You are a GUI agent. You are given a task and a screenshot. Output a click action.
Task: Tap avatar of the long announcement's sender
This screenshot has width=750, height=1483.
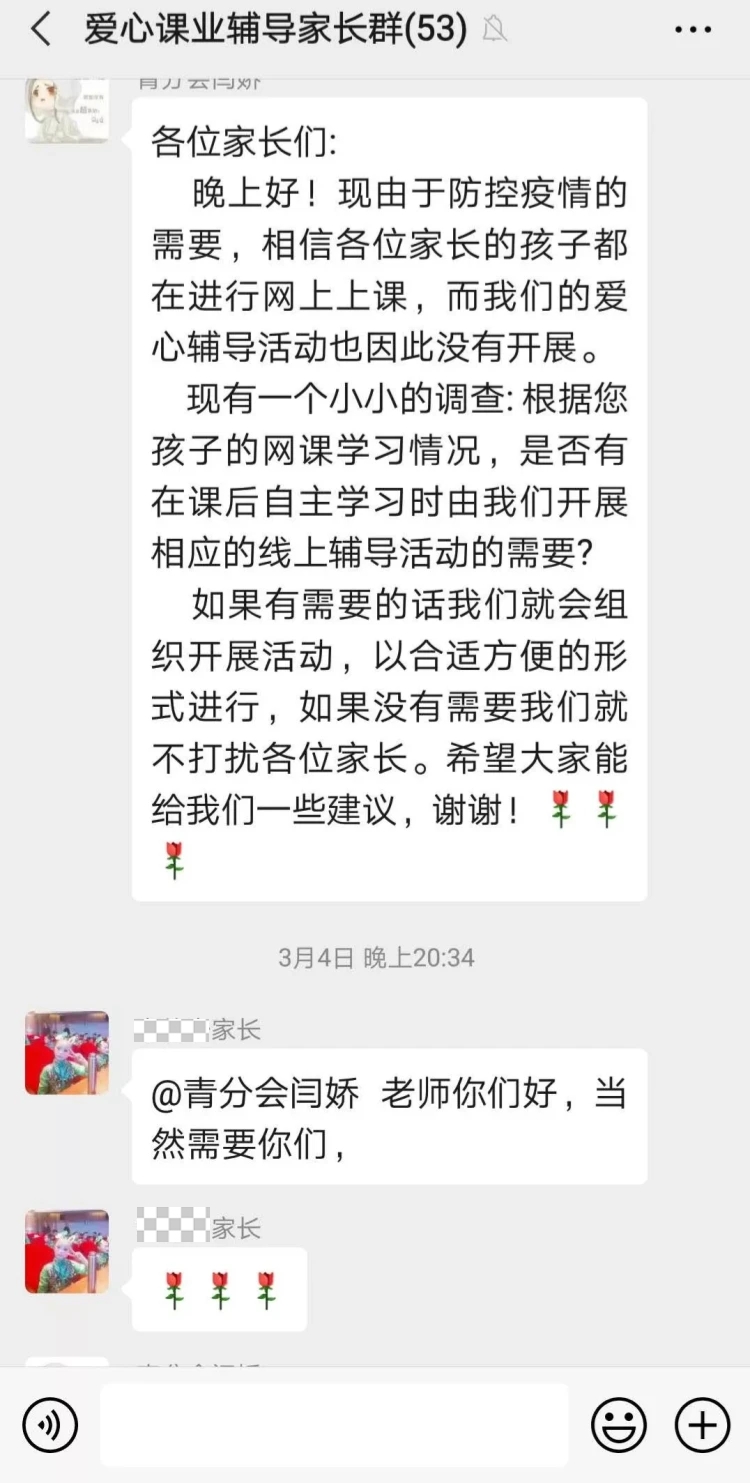pos(67,110)
